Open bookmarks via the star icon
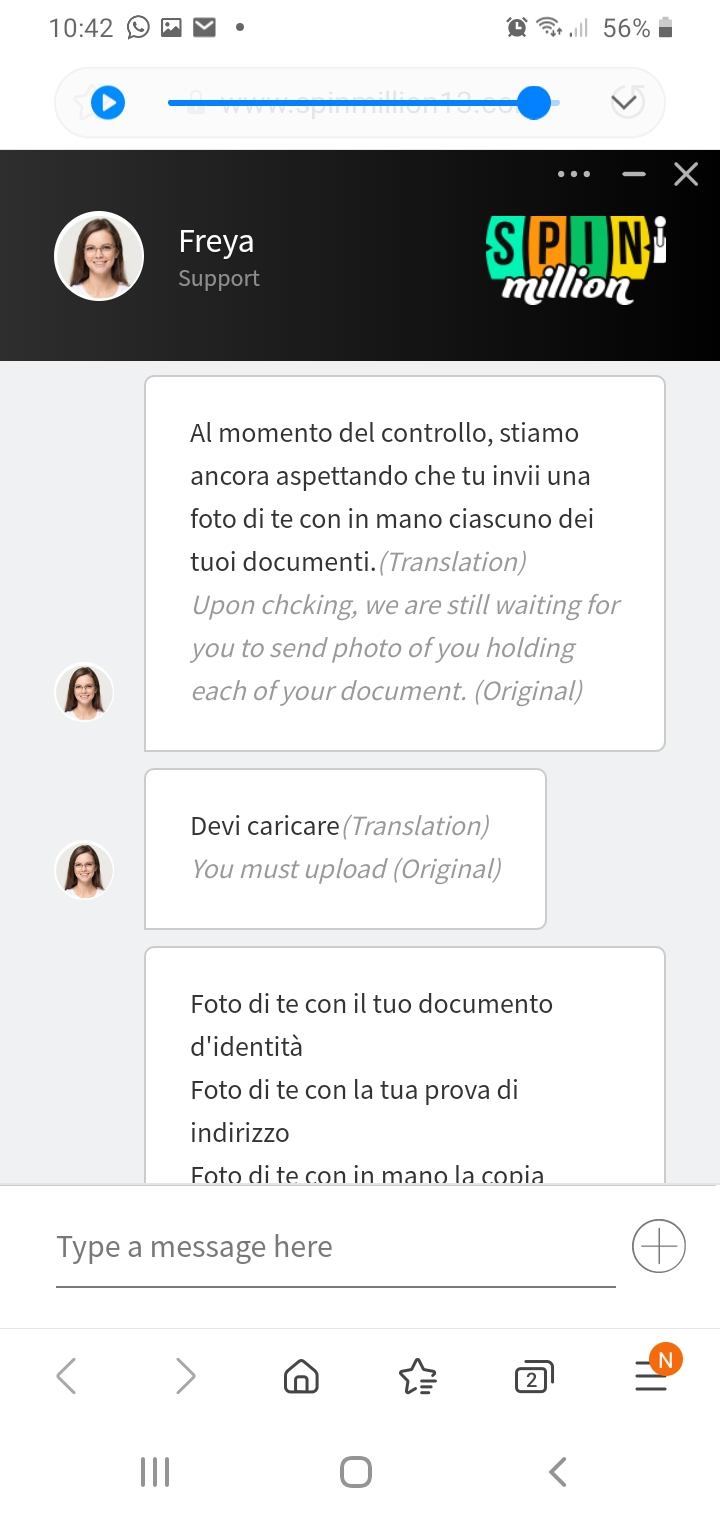 click(418, 1376)
